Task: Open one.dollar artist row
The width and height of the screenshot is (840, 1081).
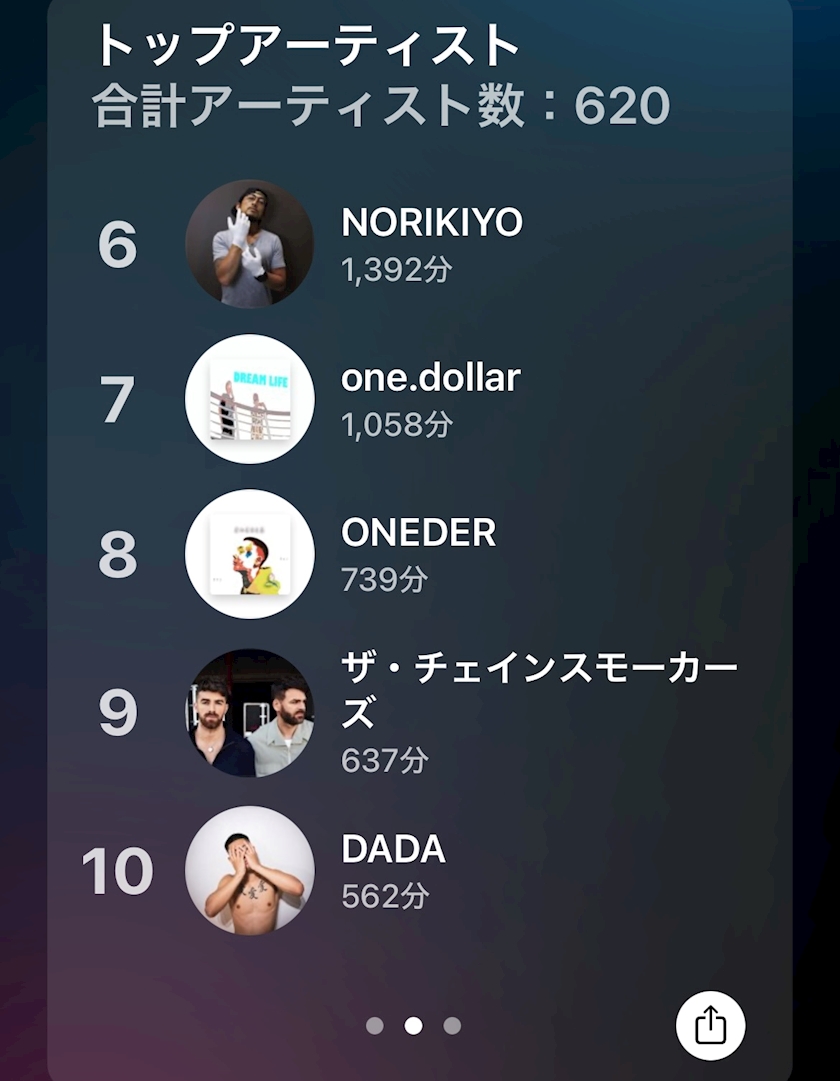Action: pyautogui.click(x=419, y=399)
